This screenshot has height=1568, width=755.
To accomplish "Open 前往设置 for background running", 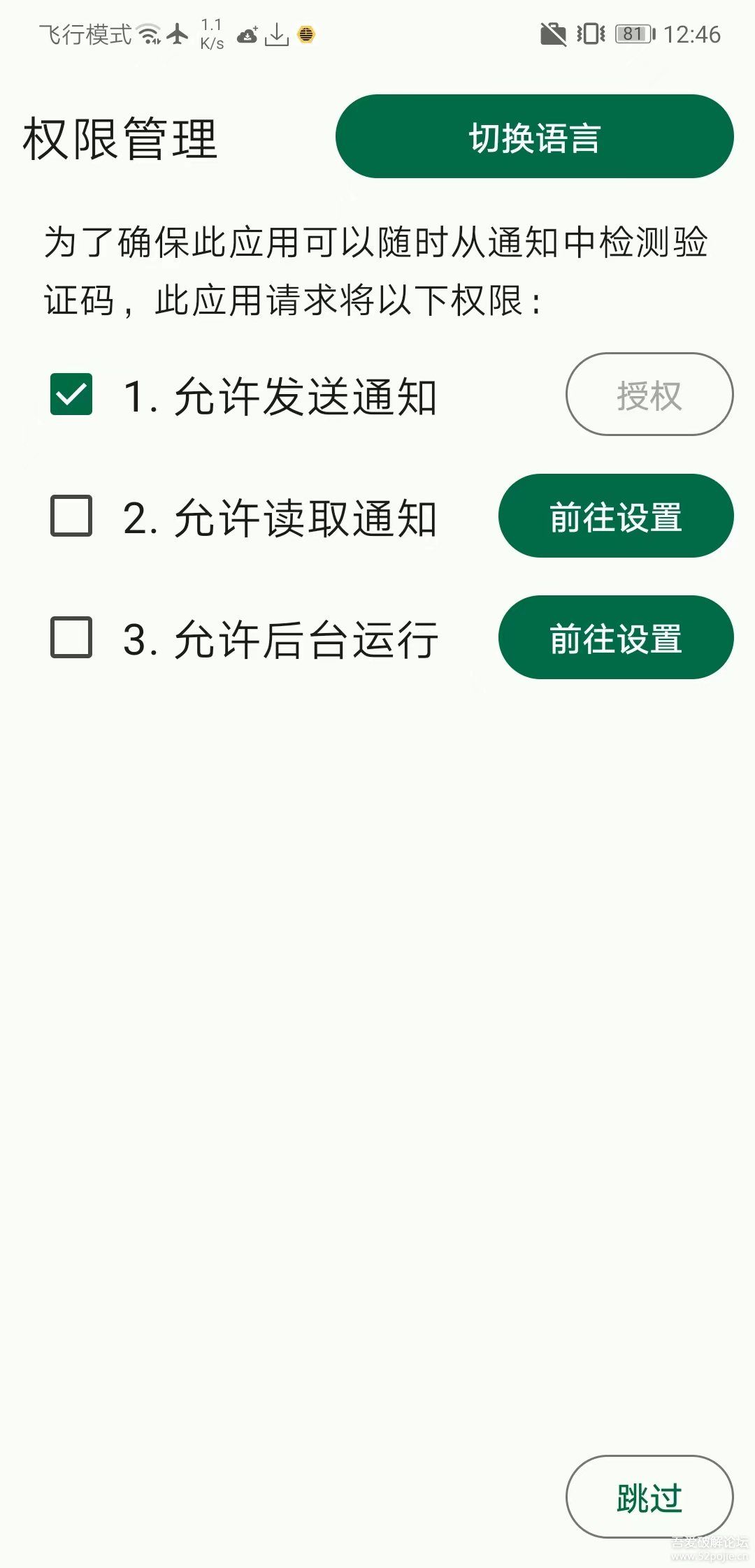I will click(615, 637).
